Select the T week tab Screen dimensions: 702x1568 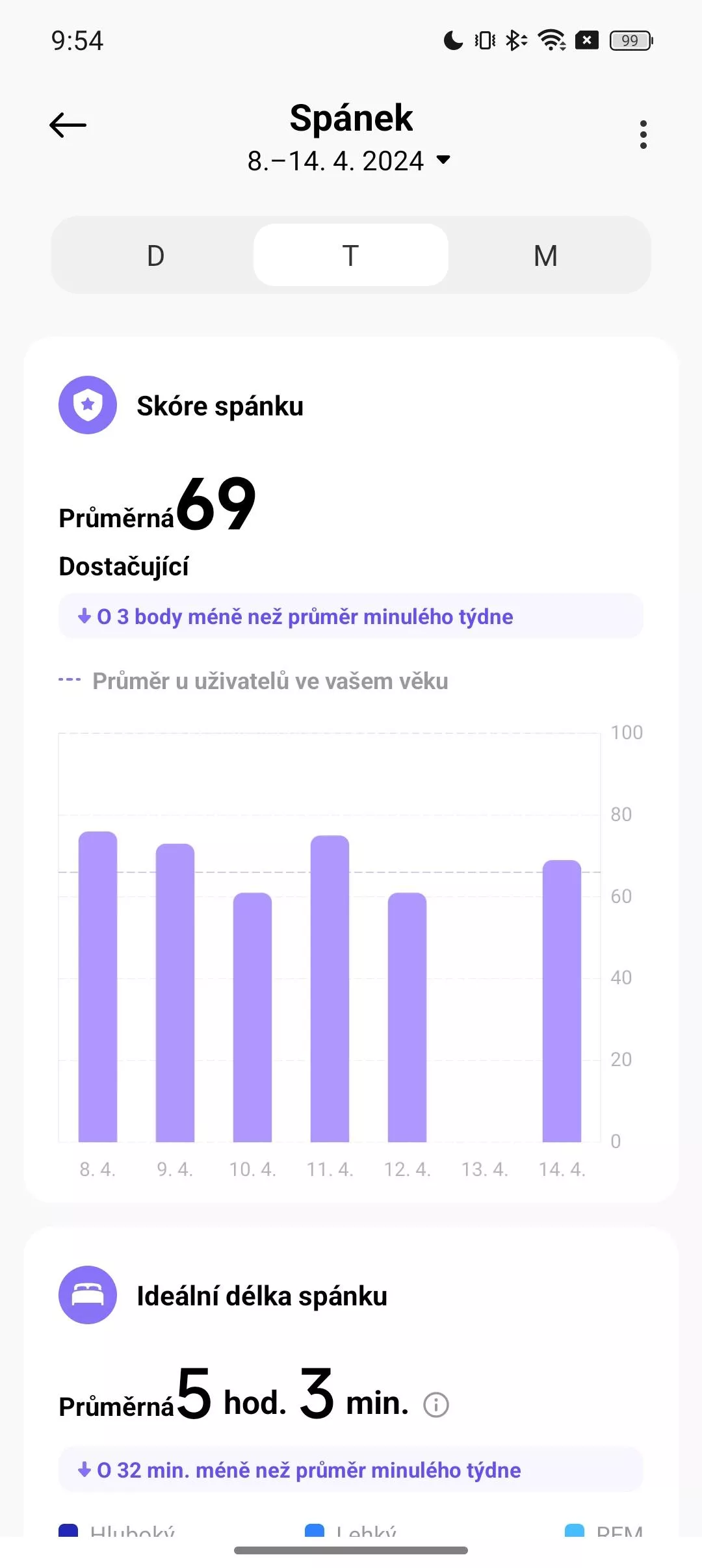point(351,255)
